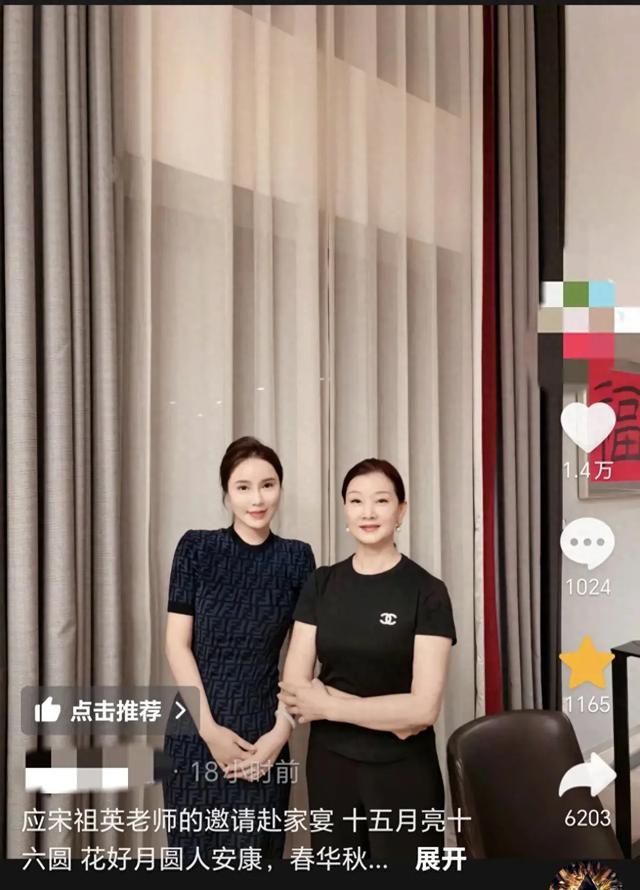Like the video with the heart icon
The width and height of the screenshot is (640, 890).
coord(587,427)
